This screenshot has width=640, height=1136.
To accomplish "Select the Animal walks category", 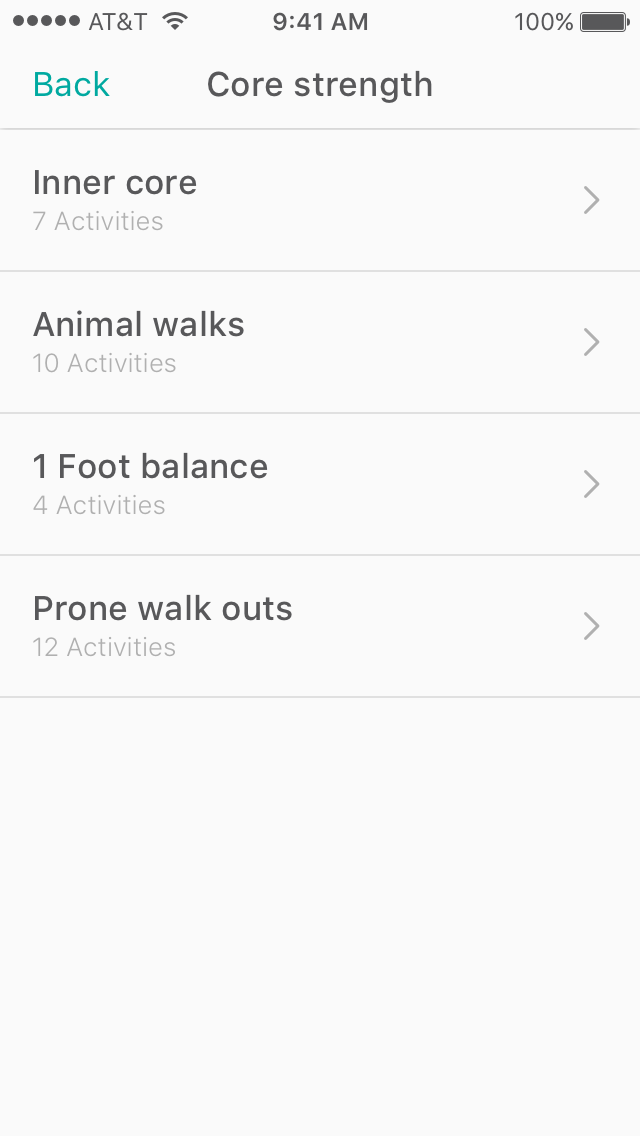I will 320,342.
